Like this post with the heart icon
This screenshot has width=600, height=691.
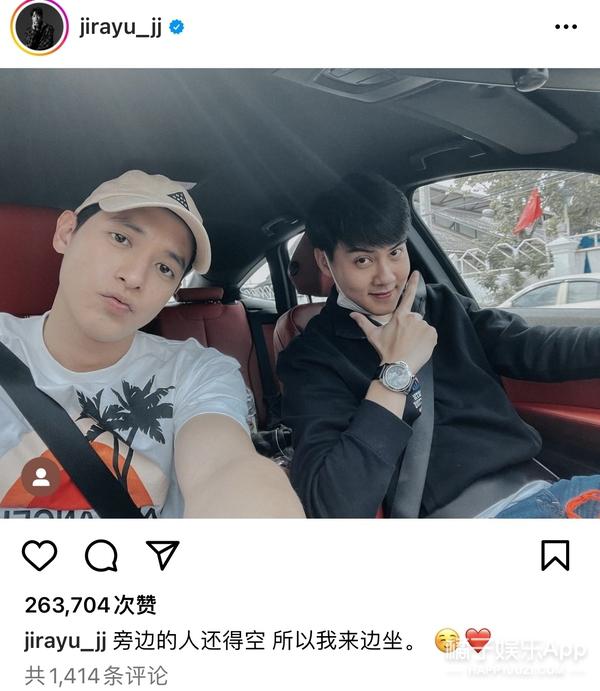pyautogui.click(x=40, y=555)
